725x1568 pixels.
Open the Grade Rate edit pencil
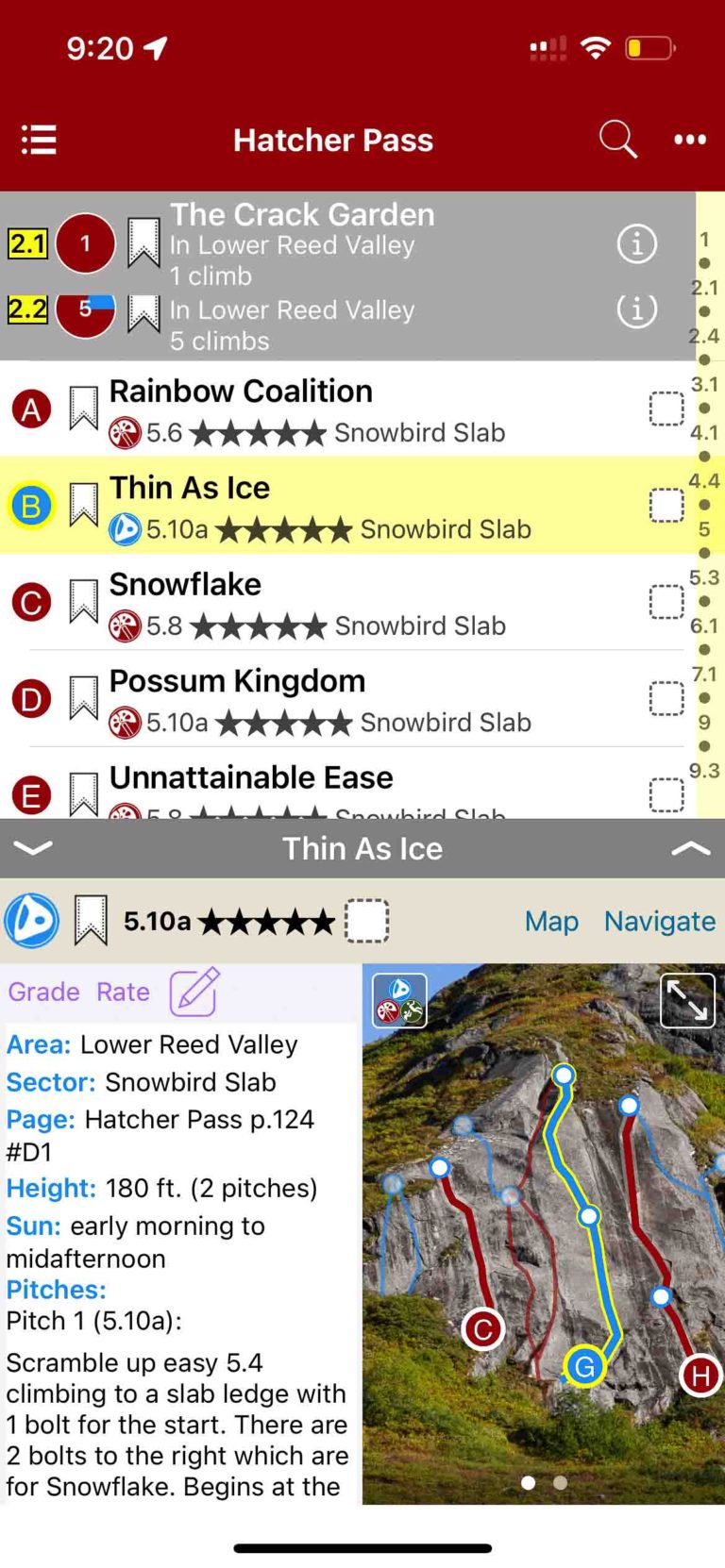(194, 992)
